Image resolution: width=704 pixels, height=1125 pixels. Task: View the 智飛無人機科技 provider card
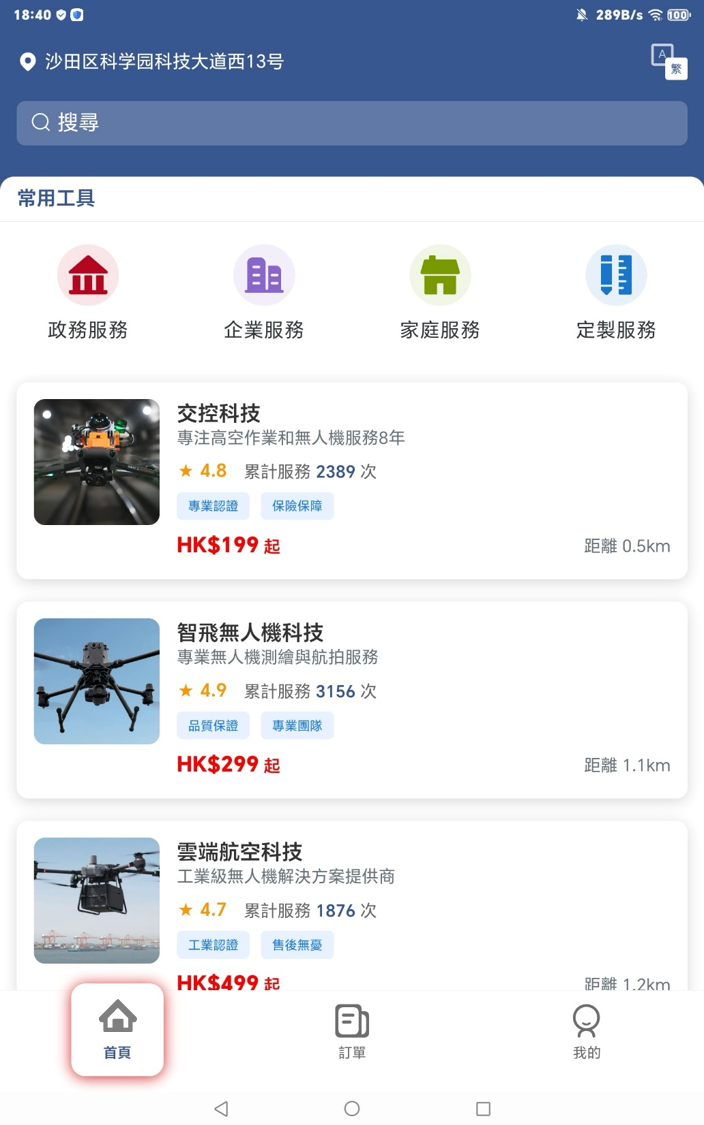tap(351, 699)
